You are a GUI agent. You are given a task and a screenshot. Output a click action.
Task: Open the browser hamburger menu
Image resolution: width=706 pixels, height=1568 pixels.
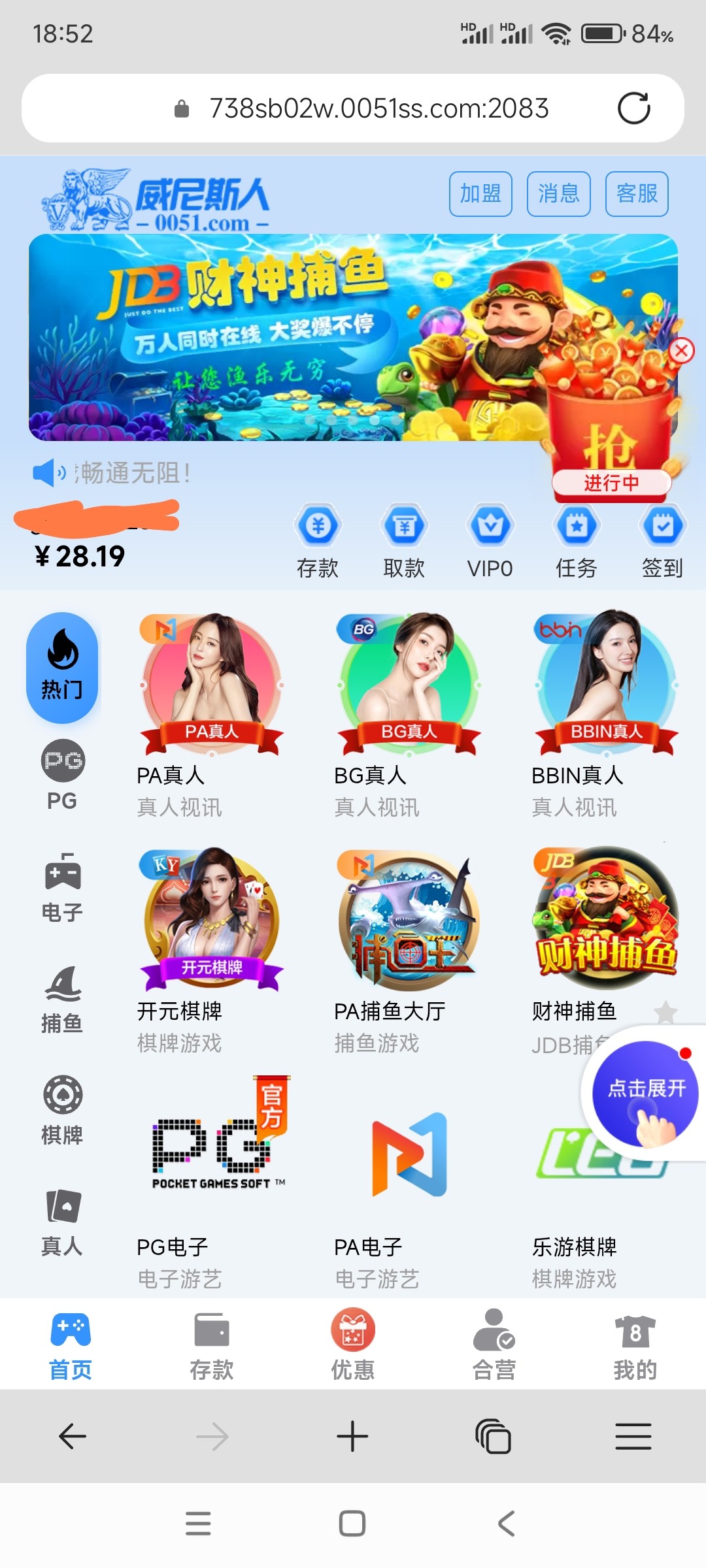633,1437
